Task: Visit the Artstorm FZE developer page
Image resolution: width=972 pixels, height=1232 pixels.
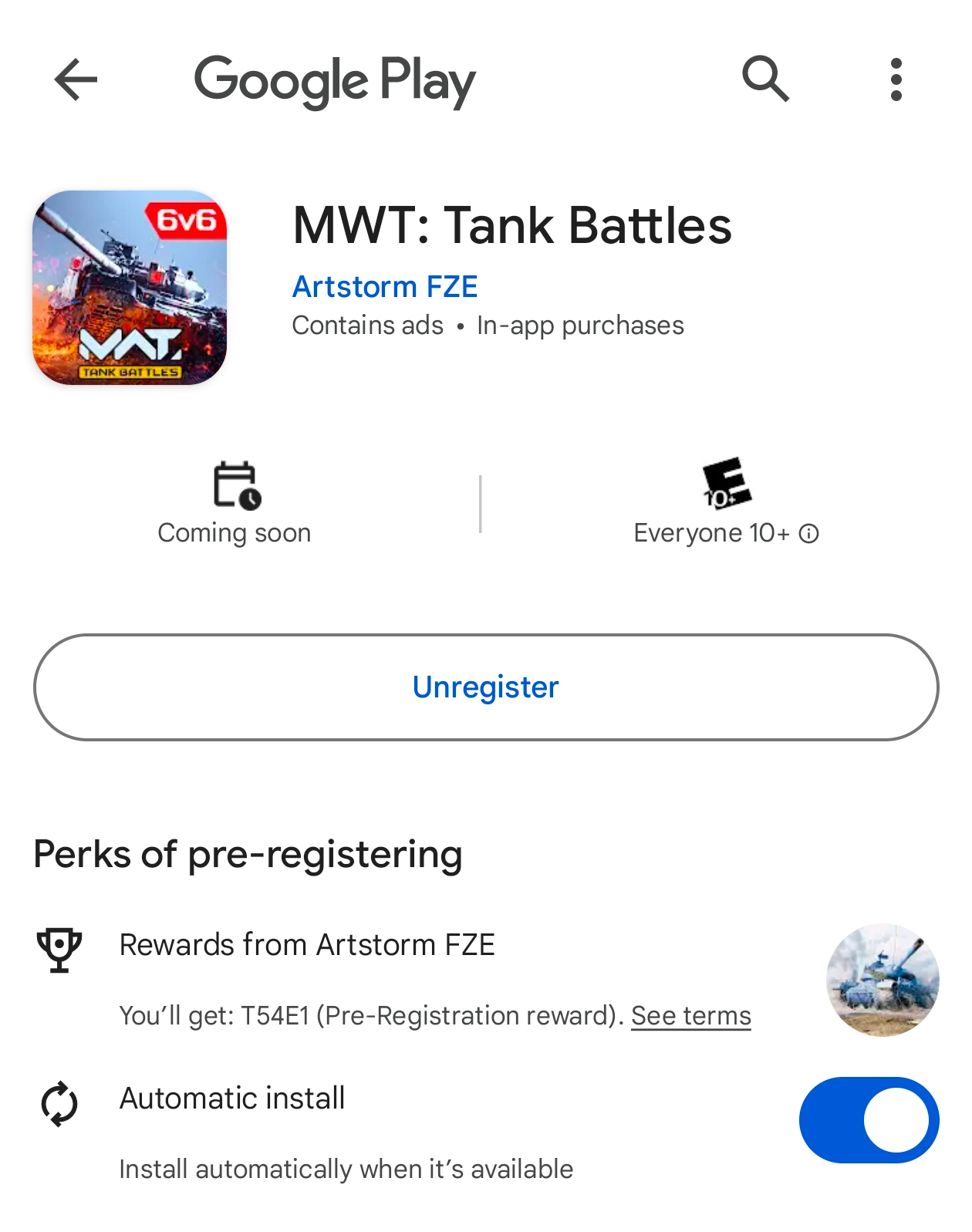Action: coord(384,286)
